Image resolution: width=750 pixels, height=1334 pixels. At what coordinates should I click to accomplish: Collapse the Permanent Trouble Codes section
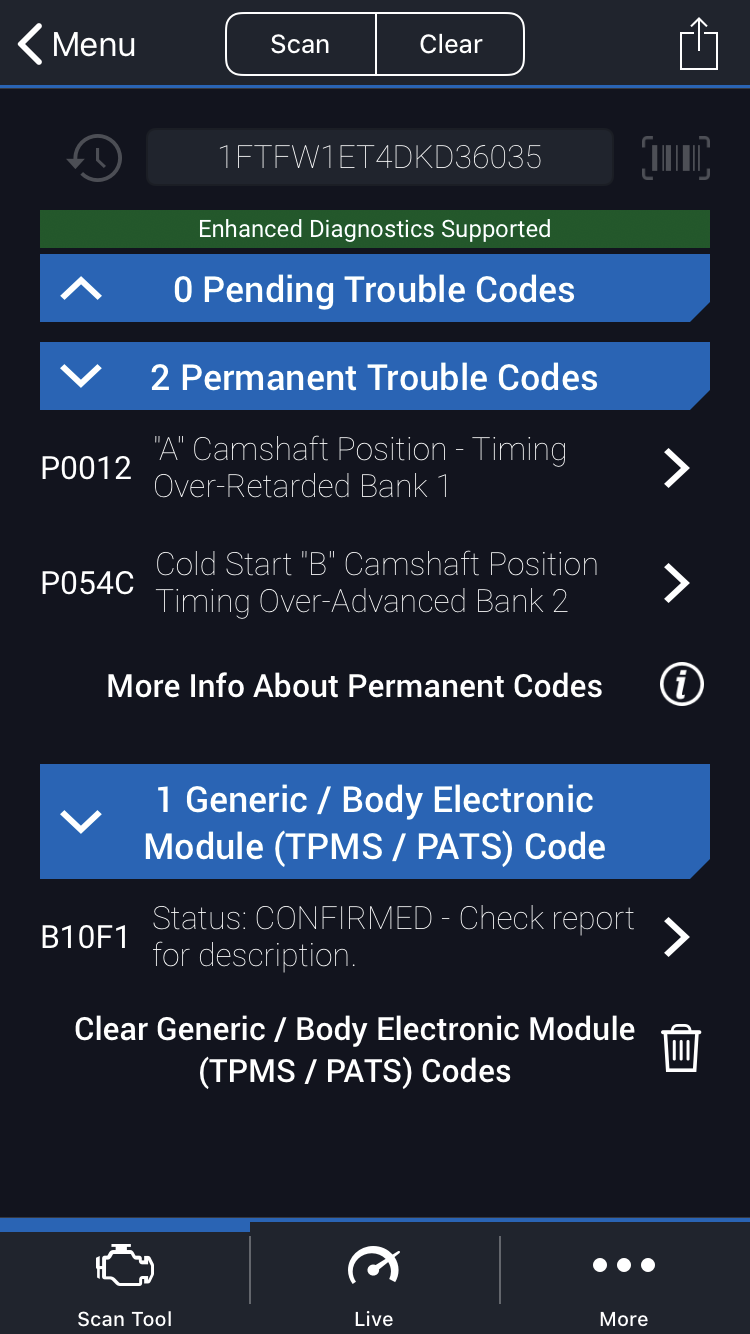(374, 377)
